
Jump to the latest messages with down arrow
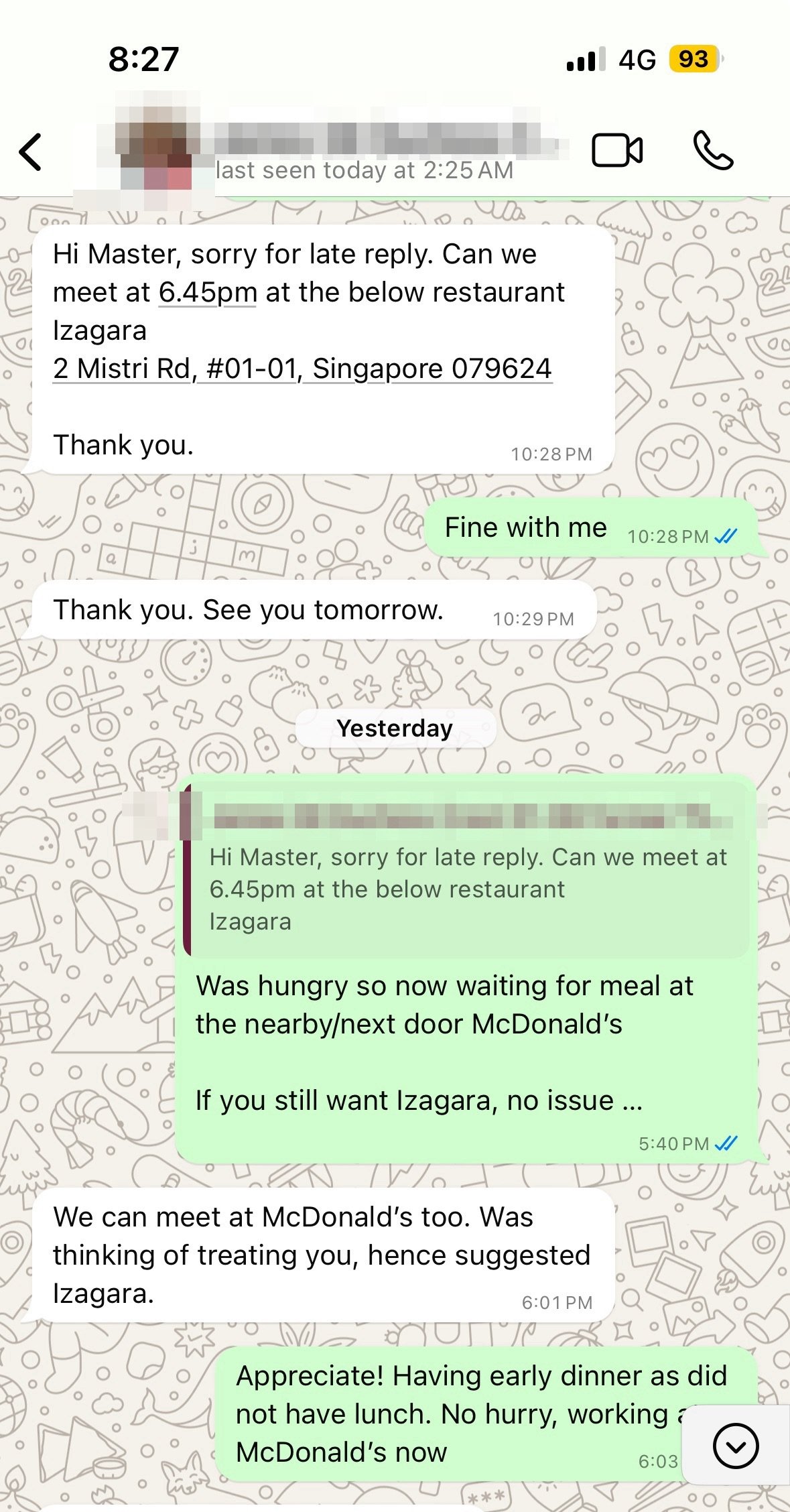pyautogui.click(x=736, y=1446)
